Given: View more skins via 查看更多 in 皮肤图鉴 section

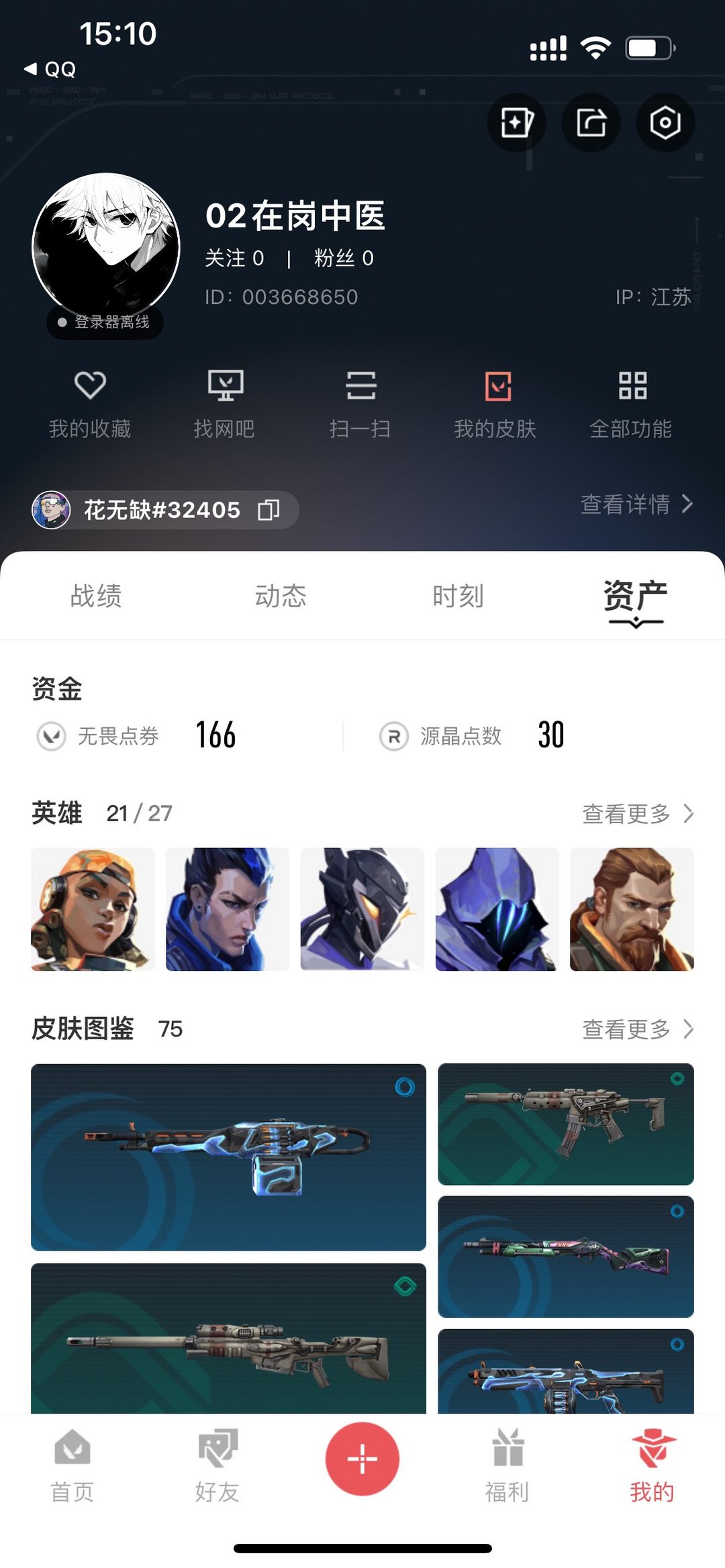Looking at the screenshot, I should click(x=638, y=1029).
